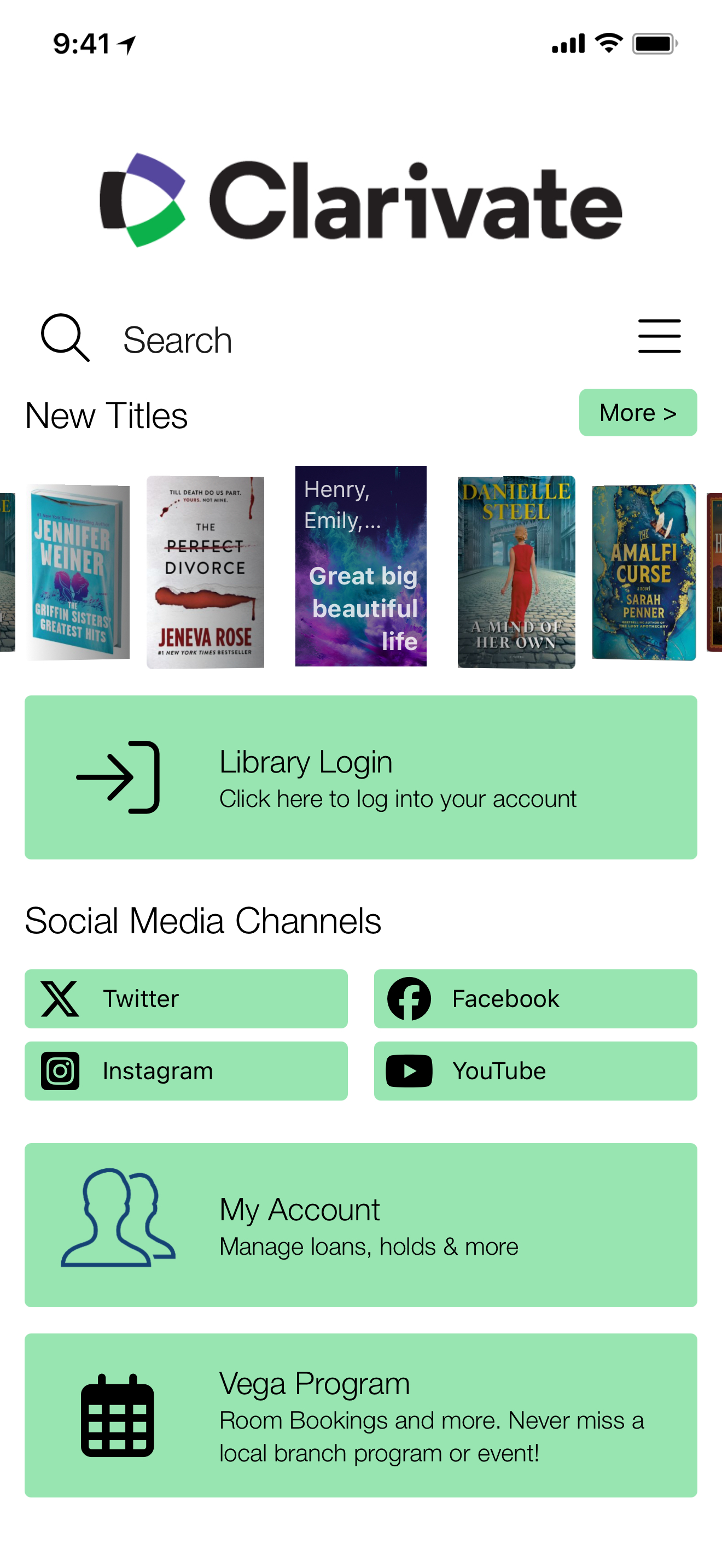This screenshot has height=1568, width=722.
Task: Open the Jennifer Weiner book cover
Action: tap(77, 571)
